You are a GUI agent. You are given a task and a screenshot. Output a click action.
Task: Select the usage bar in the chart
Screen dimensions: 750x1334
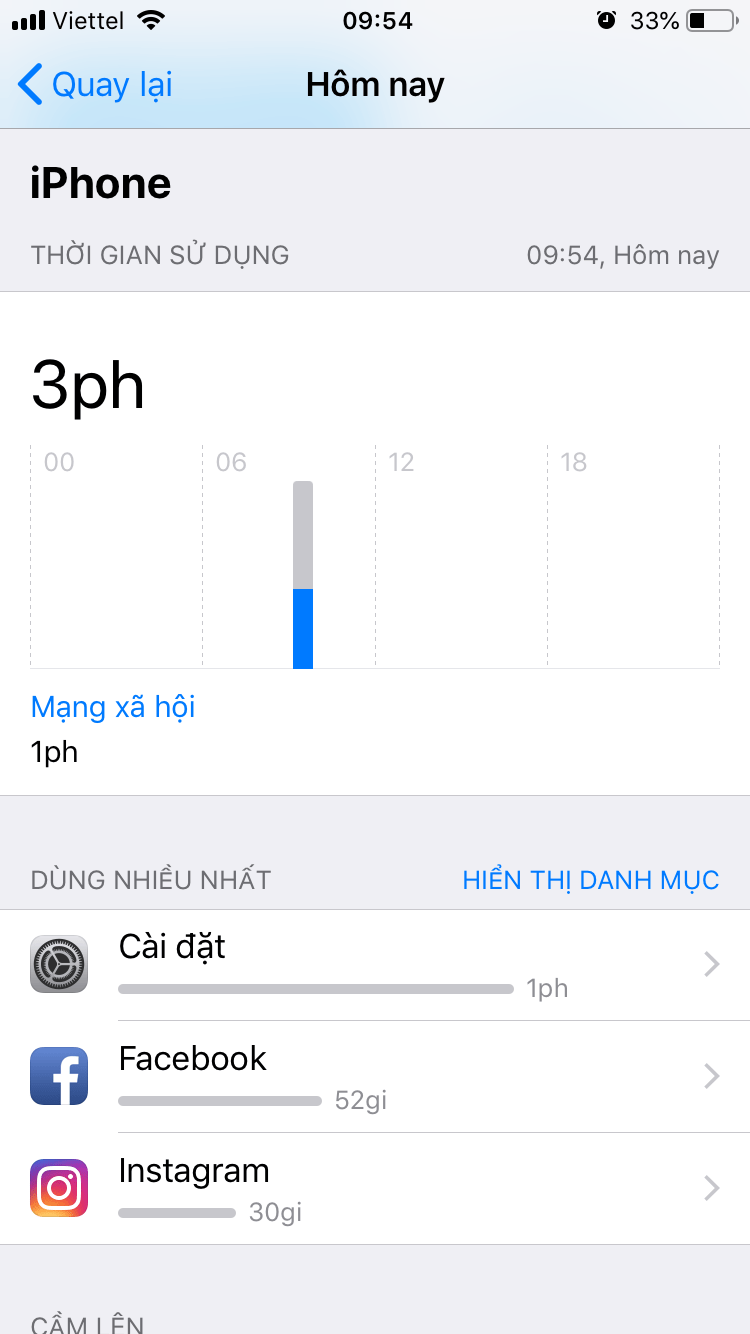click(x=303, y=576)
